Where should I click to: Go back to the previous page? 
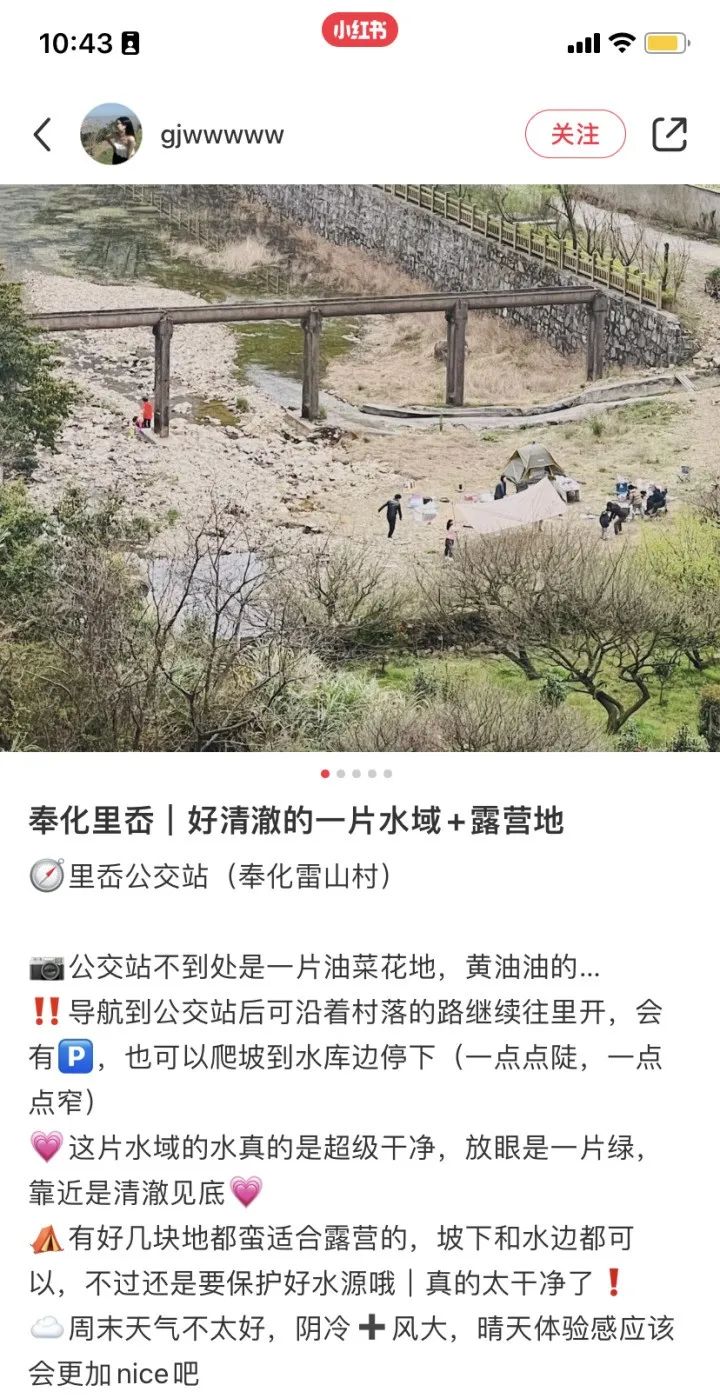42,134
